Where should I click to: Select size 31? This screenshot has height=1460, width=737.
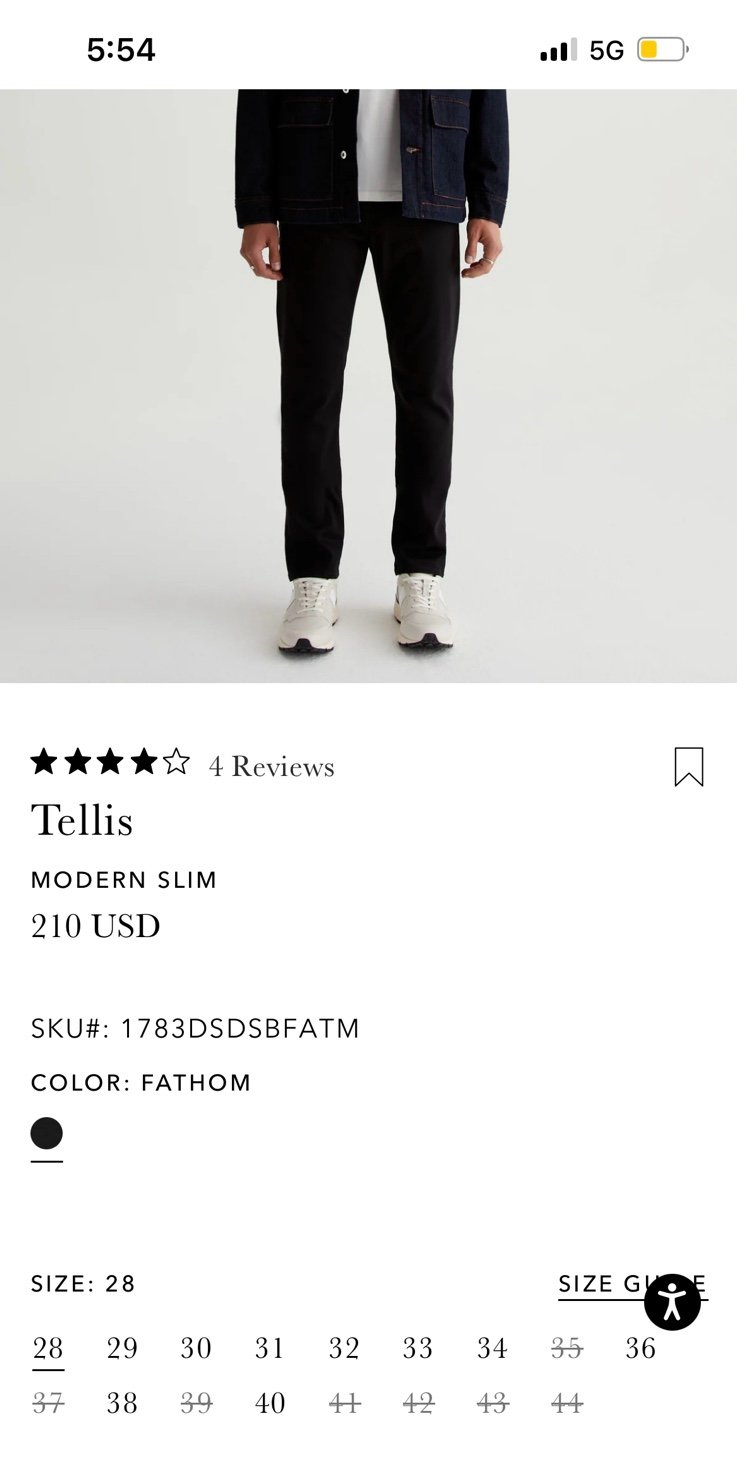(270, 1348)
